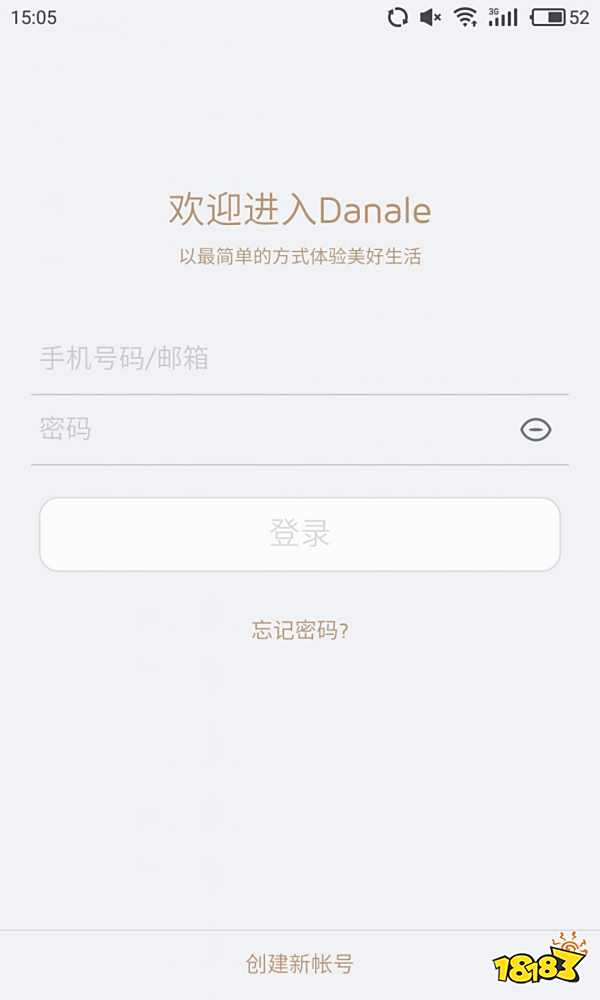This screenshot has width=600, height=1000.
Task: Tap the 登录 login button
Action: tap(300, 534)
